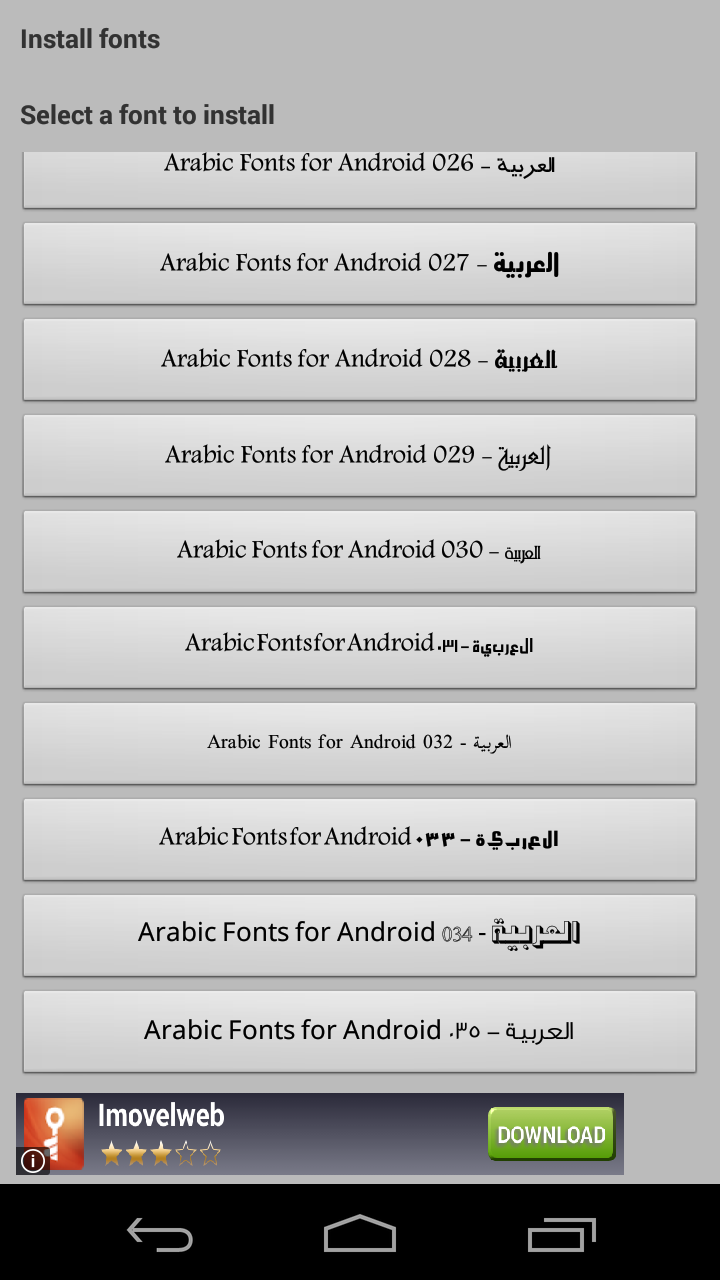Select Arabic Fonts for Android 030
The image size is (720, 1280).
(x=360, y=551)
